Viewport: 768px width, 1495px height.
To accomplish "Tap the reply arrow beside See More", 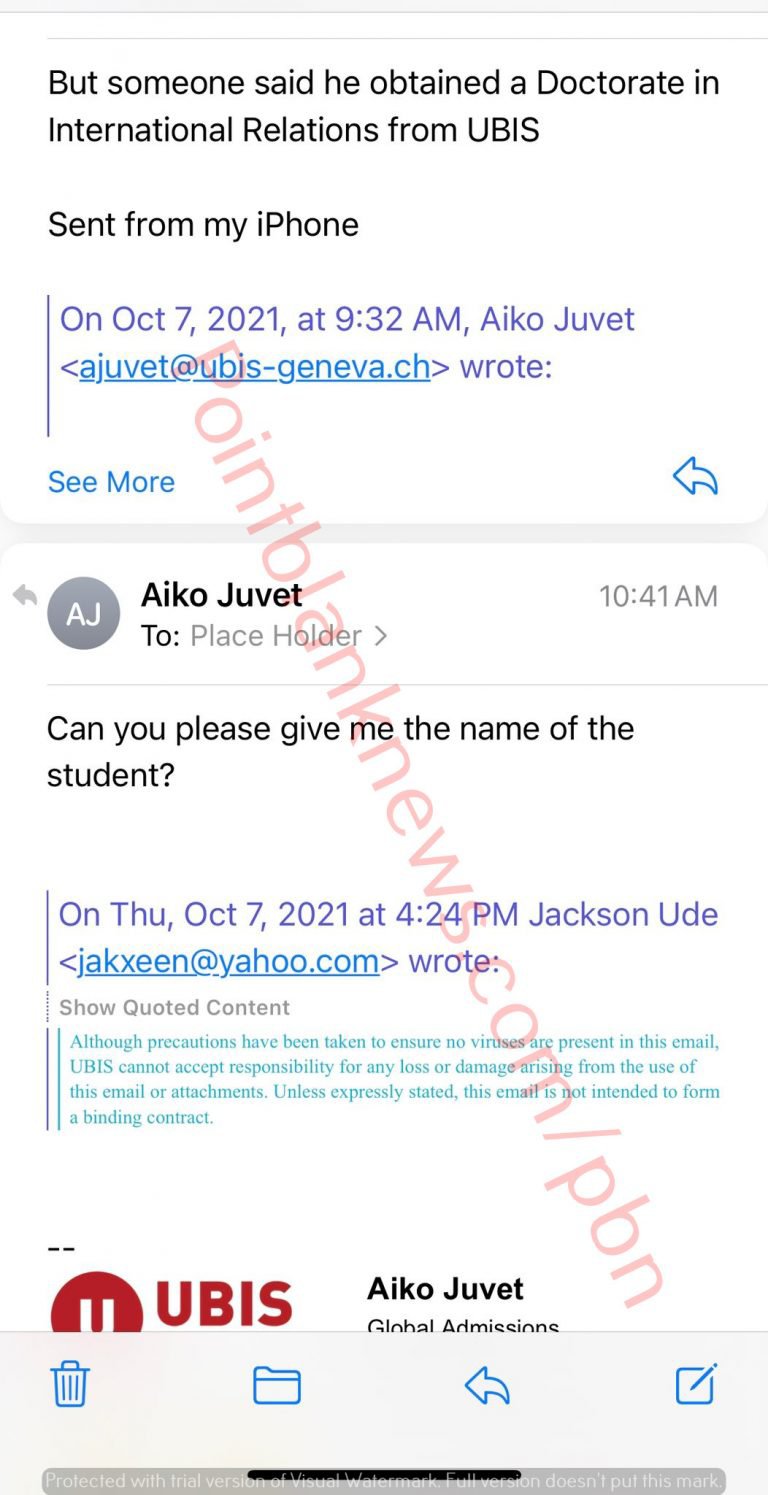I will [695, 478].
